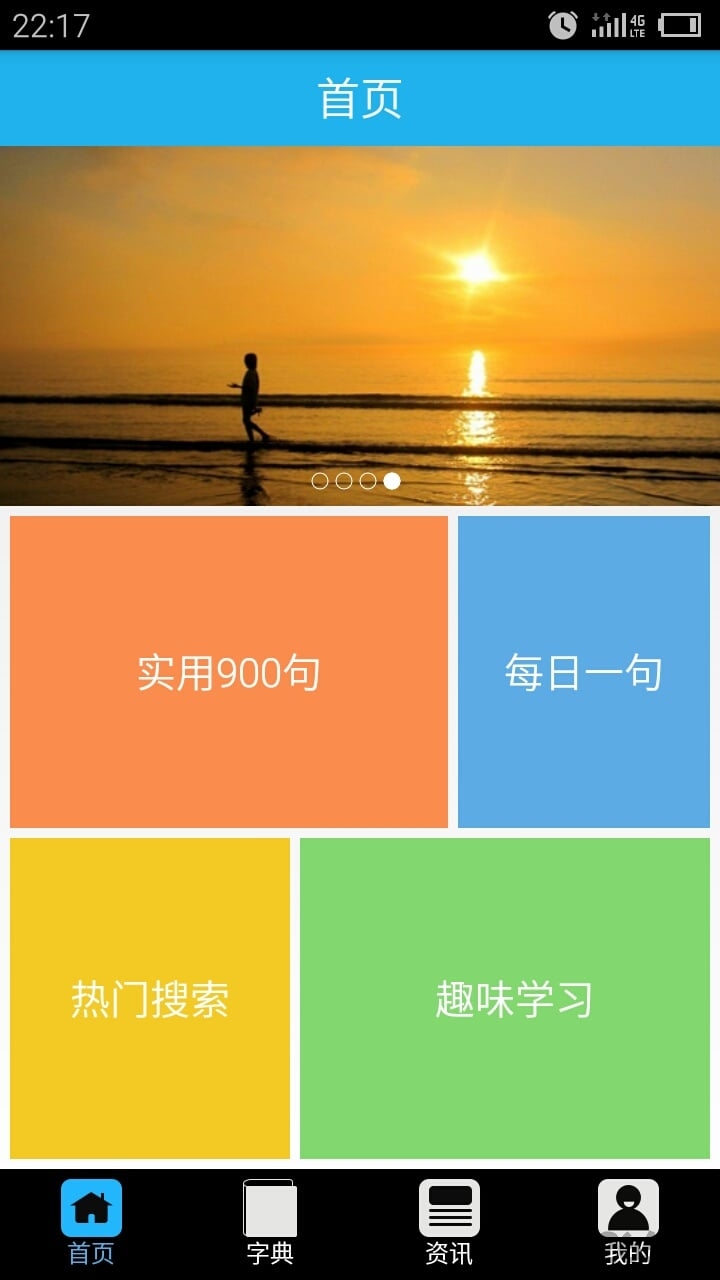The width and height of the screenshot is (720, 1280).
Task: Open the sunset beach banner
Action: 360,325
